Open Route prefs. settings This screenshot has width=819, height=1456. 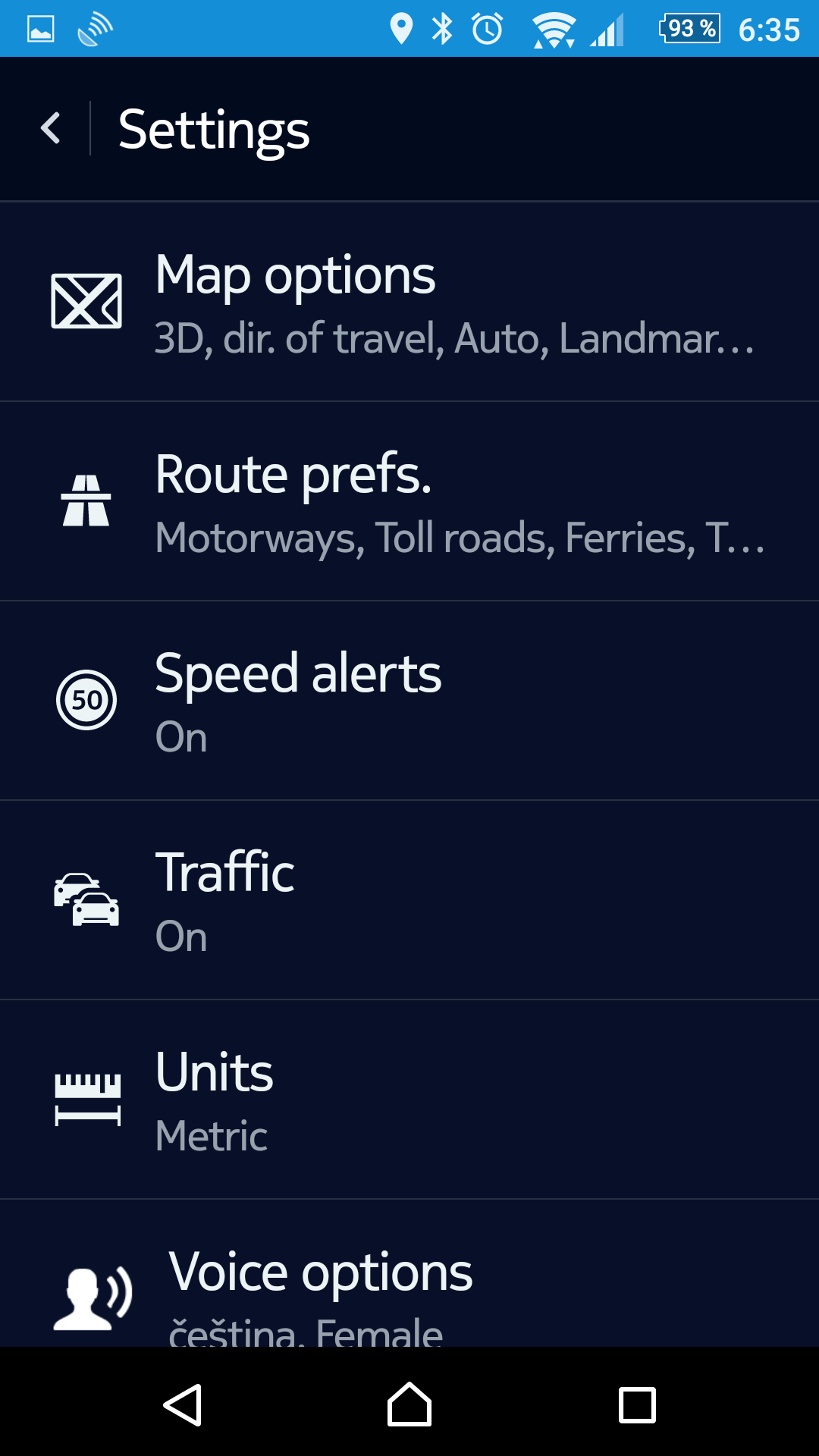tap(409, 501)
